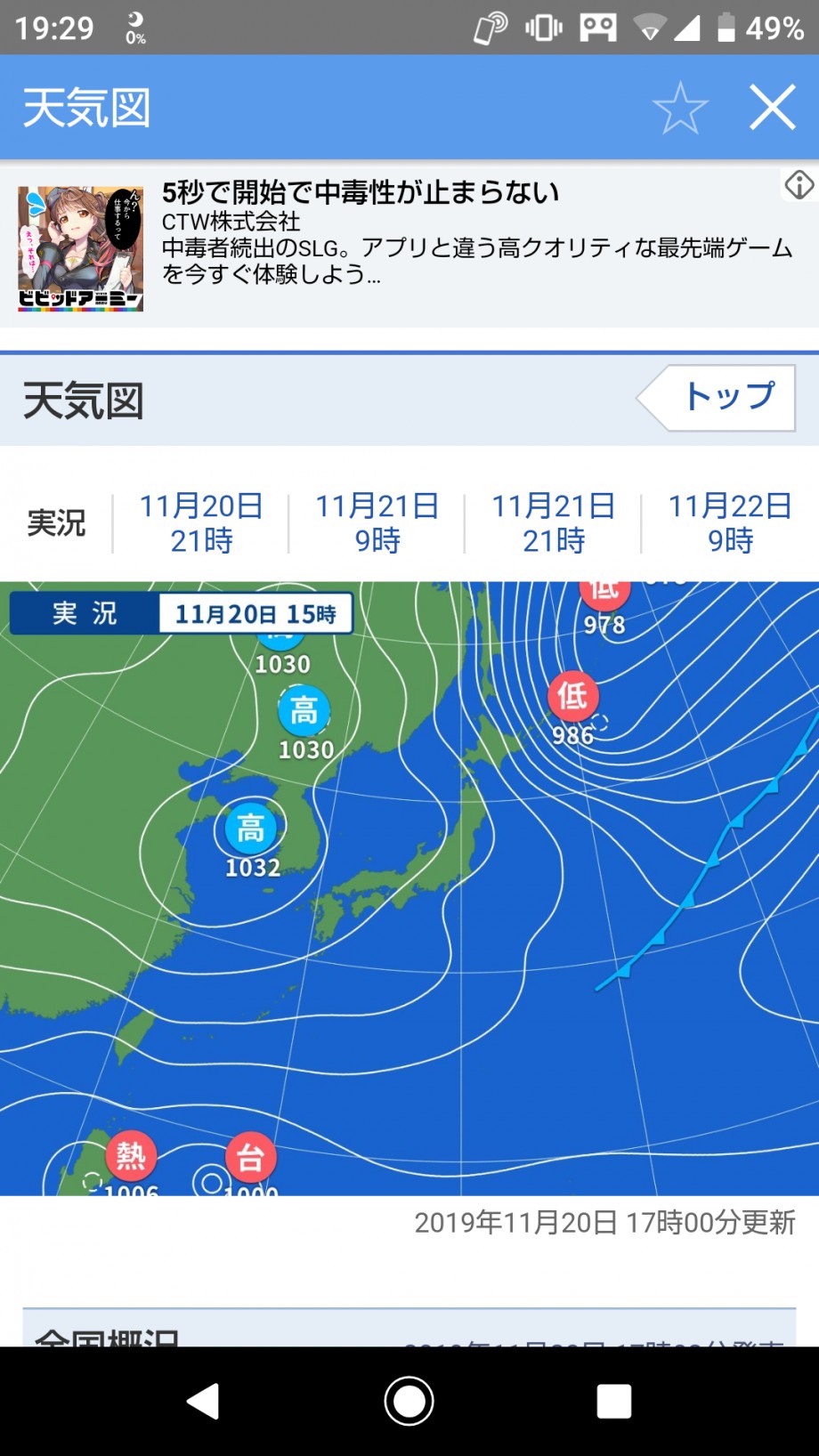Bookmark this page with the star icon

coord(680,108)
